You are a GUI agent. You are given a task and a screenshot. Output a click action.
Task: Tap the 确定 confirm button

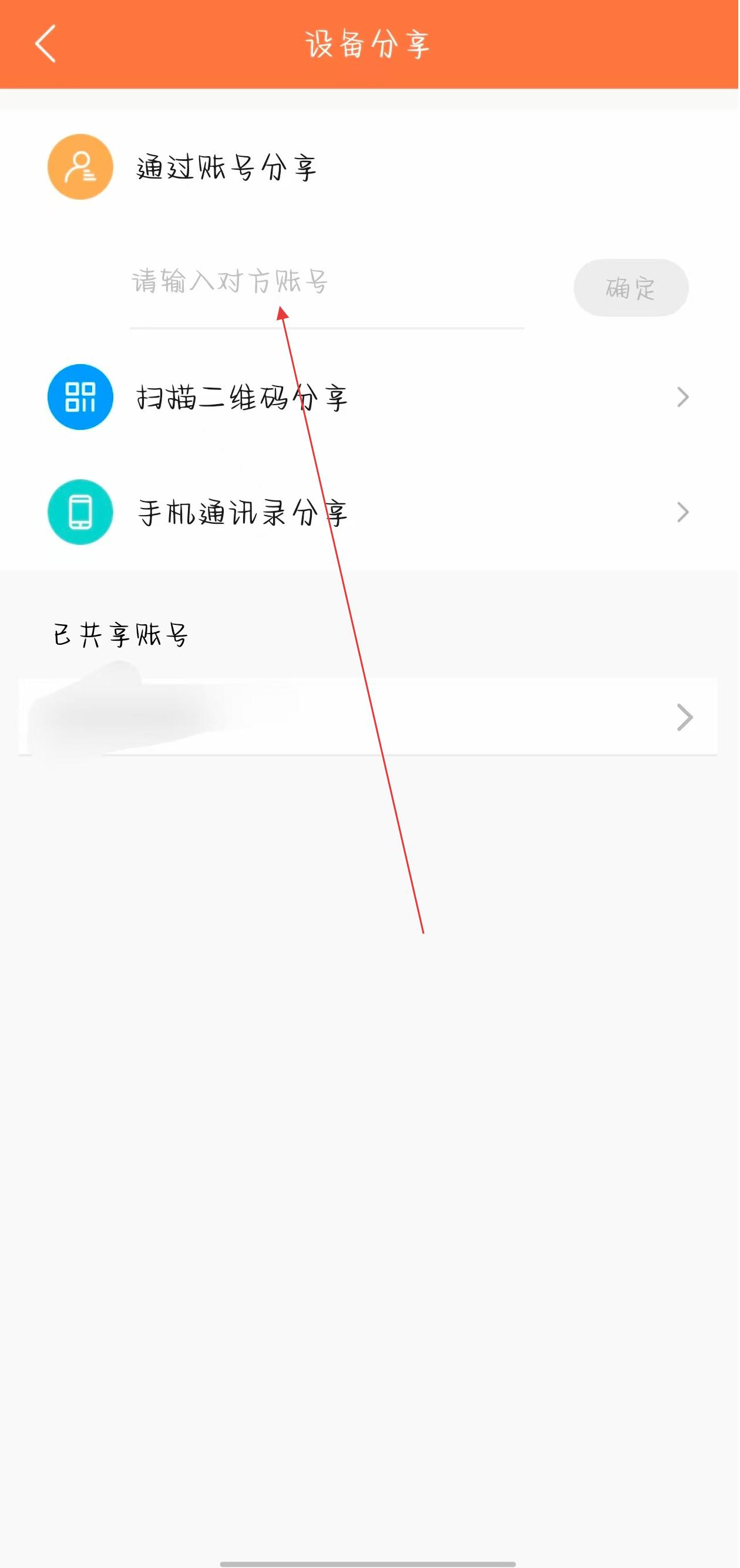coord(630,288)
